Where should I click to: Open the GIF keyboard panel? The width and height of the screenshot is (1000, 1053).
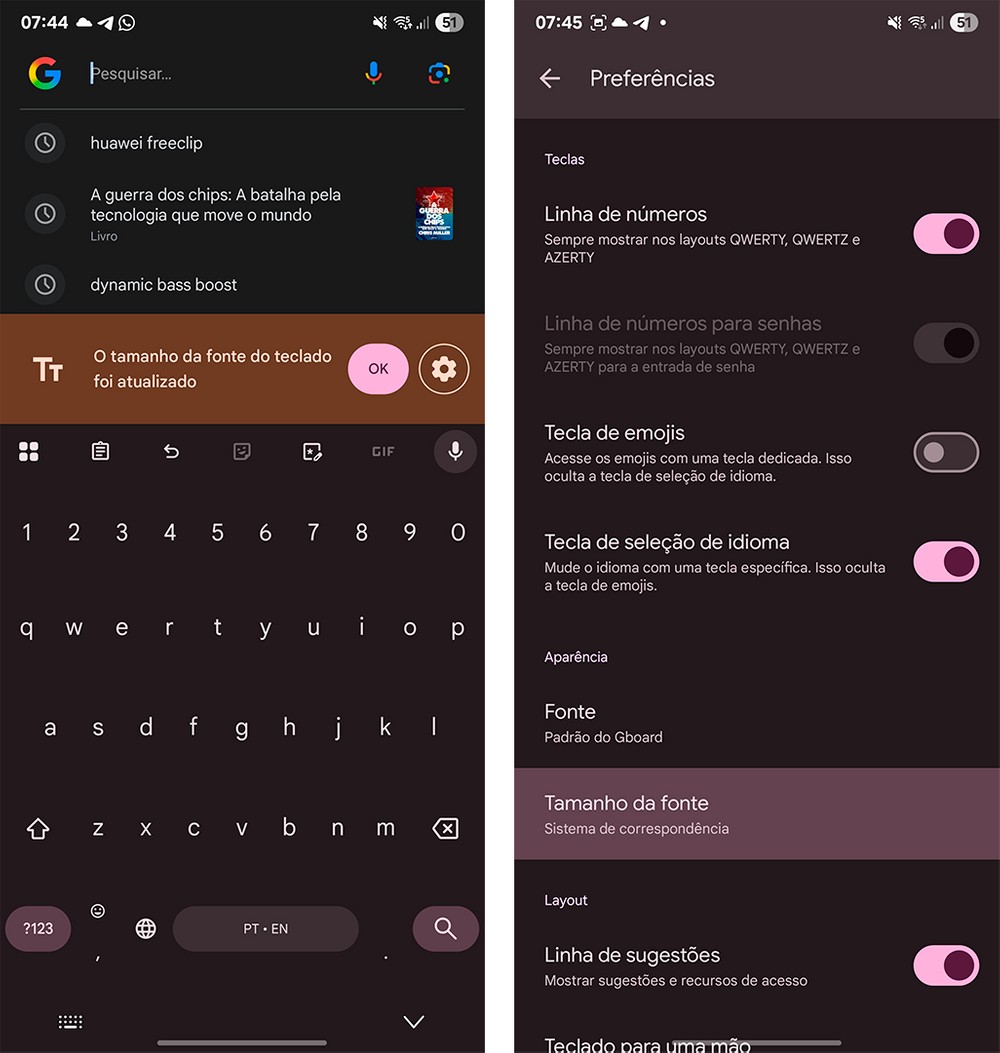[383, 452]
